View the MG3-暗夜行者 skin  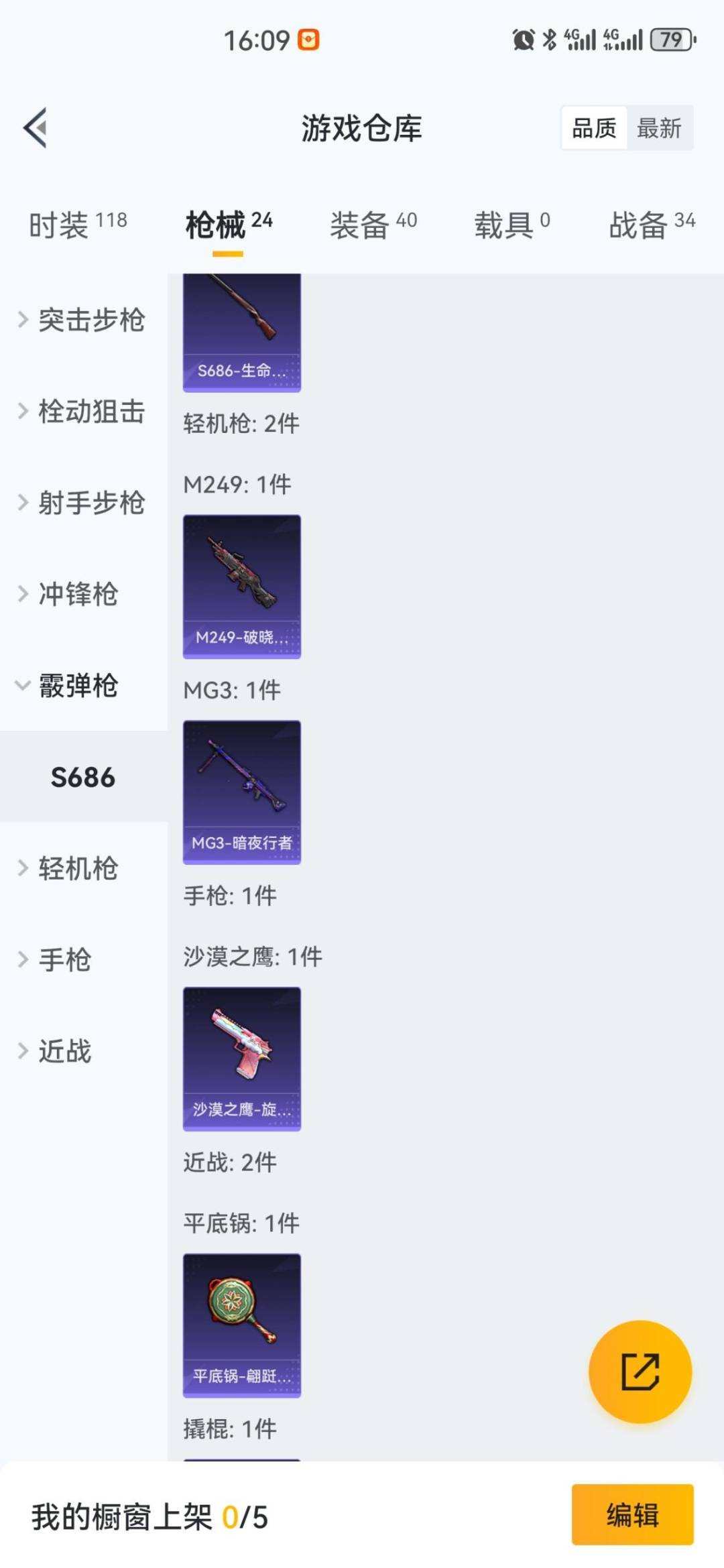pos(242,791)
